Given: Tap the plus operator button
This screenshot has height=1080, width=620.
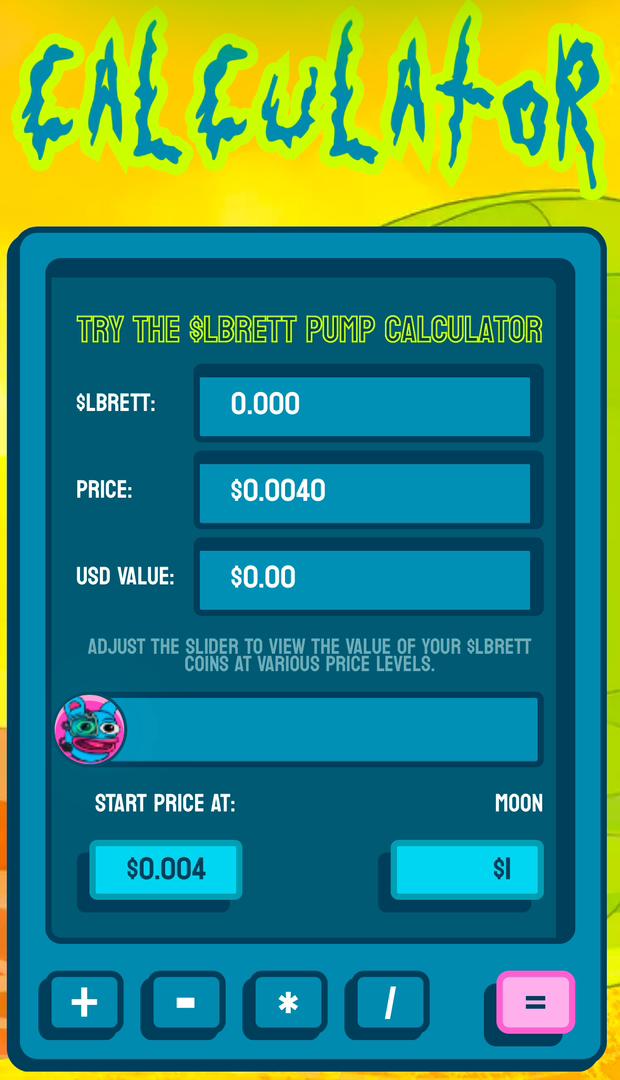Looking at the screenshot, I should [84, 1002].
